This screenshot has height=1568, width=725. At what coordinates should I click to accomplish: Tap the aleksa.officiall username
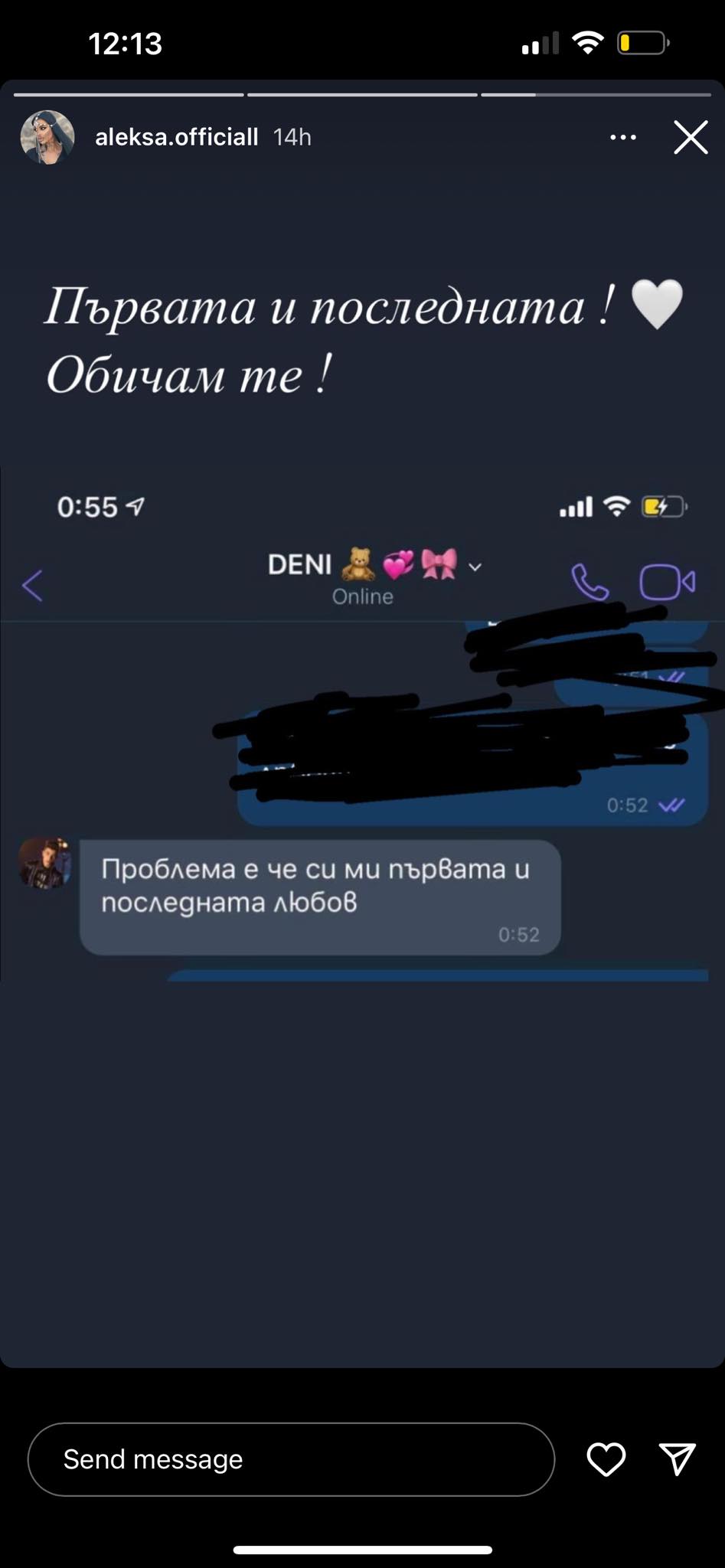click(176, 137)
